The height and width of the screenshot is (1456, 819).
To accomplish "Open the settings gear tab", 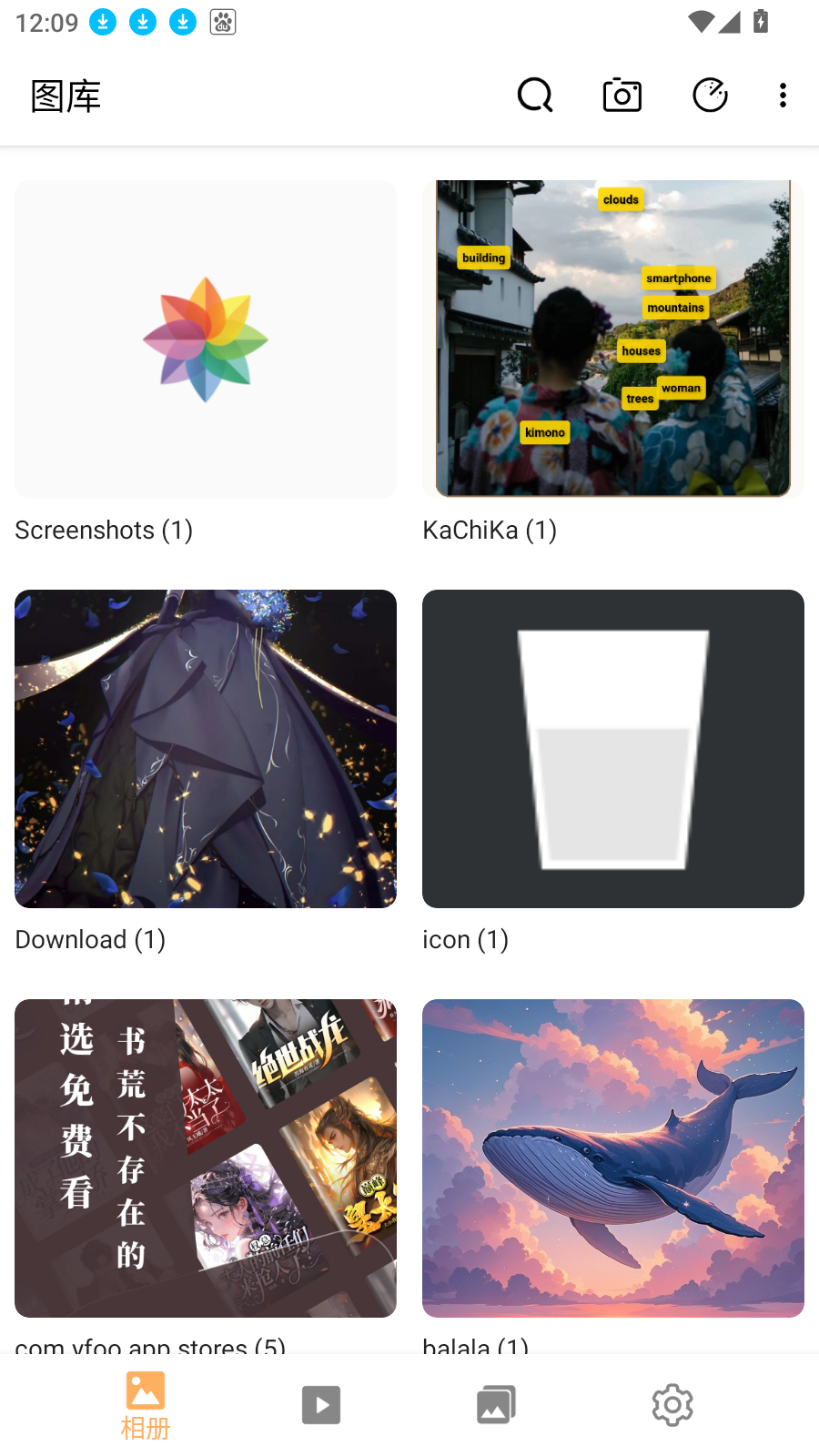I will [672, 1405].
